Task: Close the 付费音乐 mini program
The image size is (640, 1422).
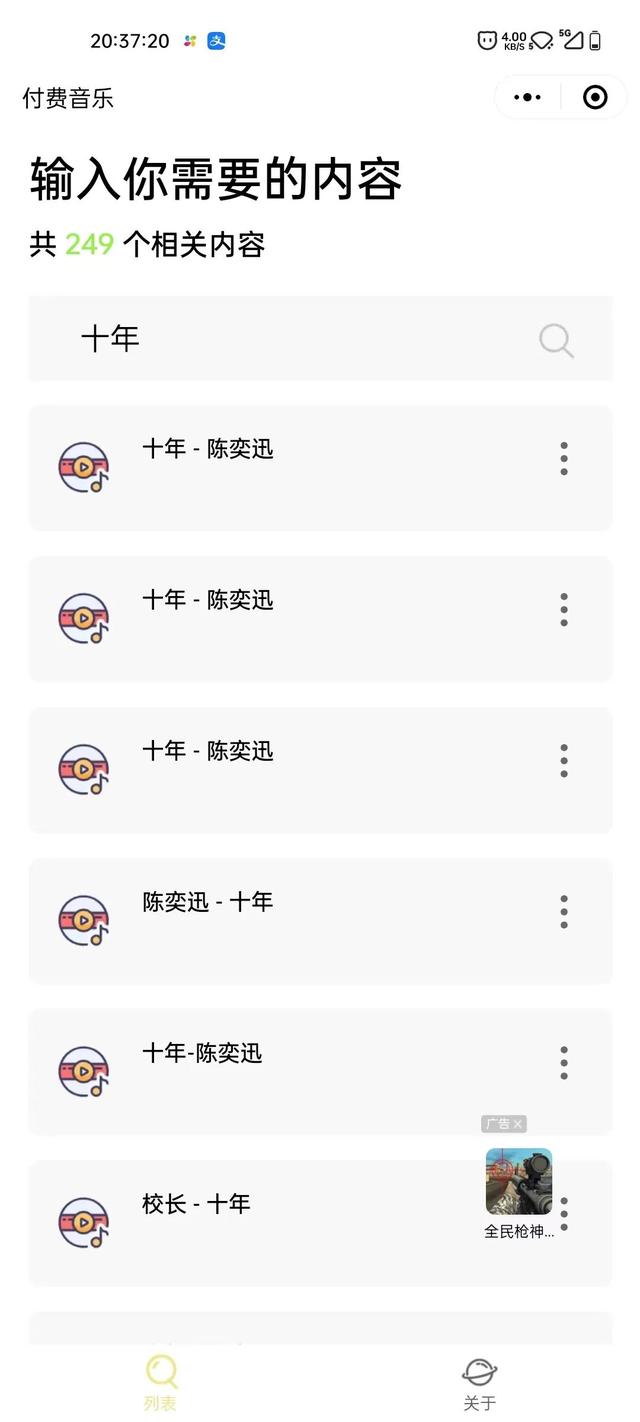Action: [595, 97]
